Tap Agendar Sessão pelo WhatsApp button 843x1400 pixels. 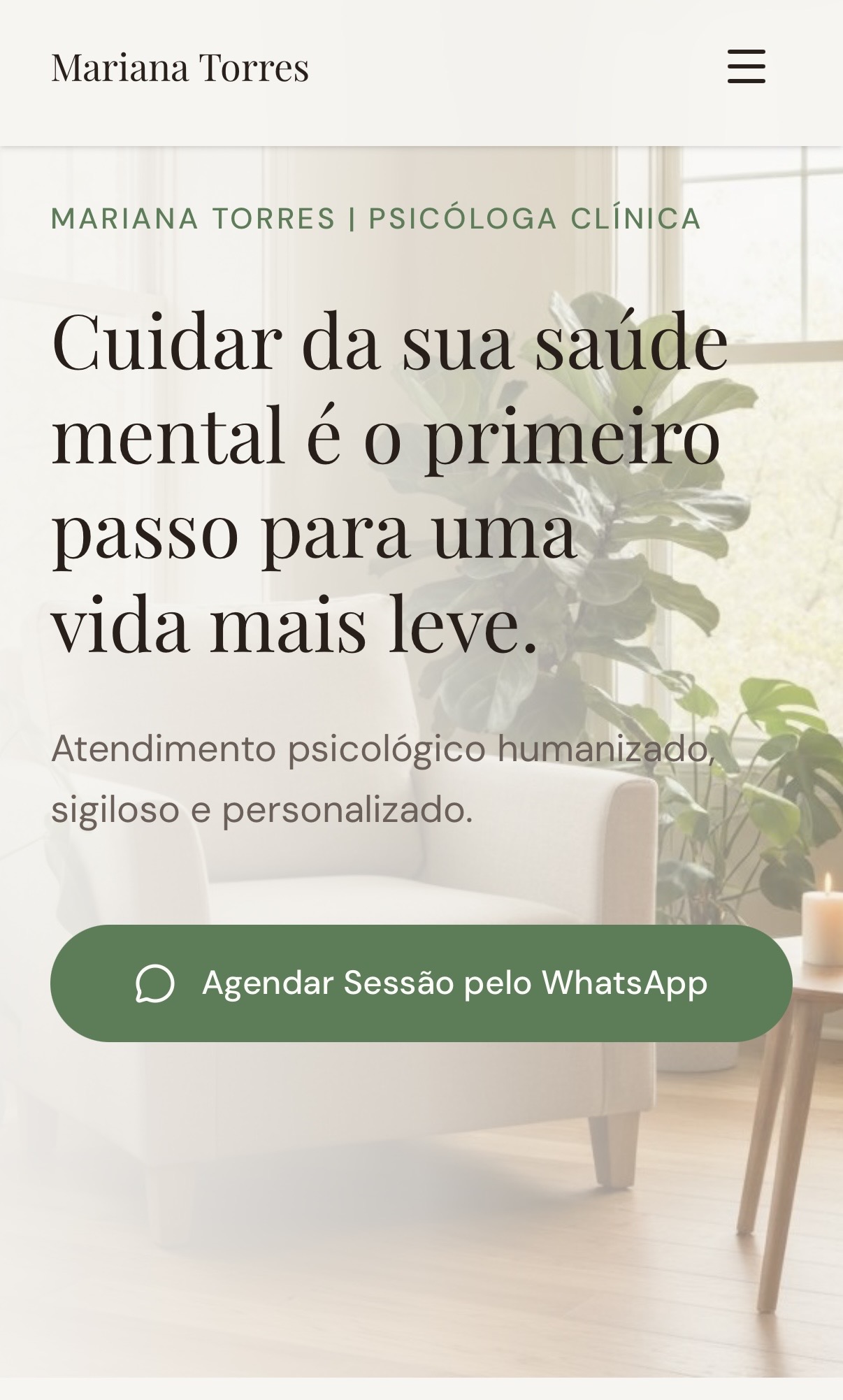click(421, 983)
